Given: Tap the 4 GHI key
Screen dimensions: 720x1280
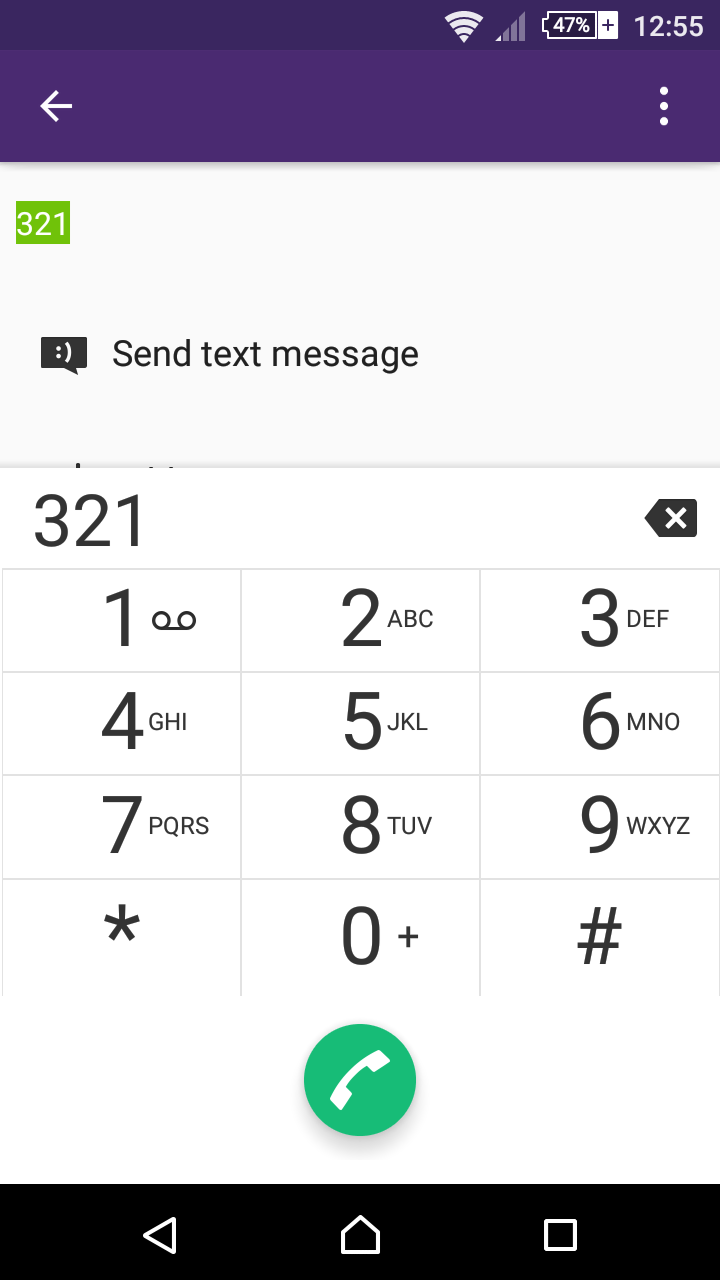Looking at the screenshot, I should tap(122, 723).
